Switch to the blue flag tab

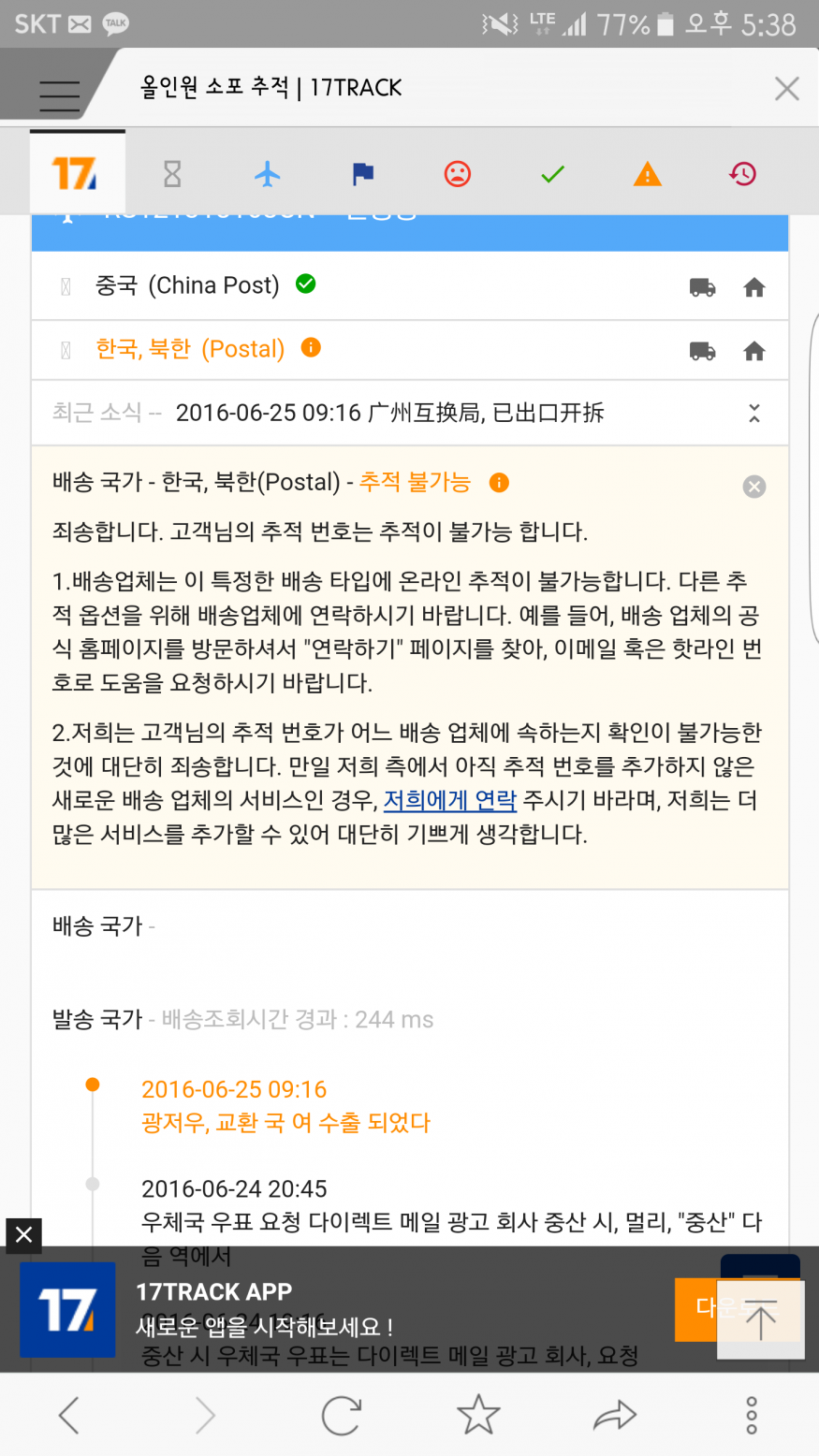[363, 174]
